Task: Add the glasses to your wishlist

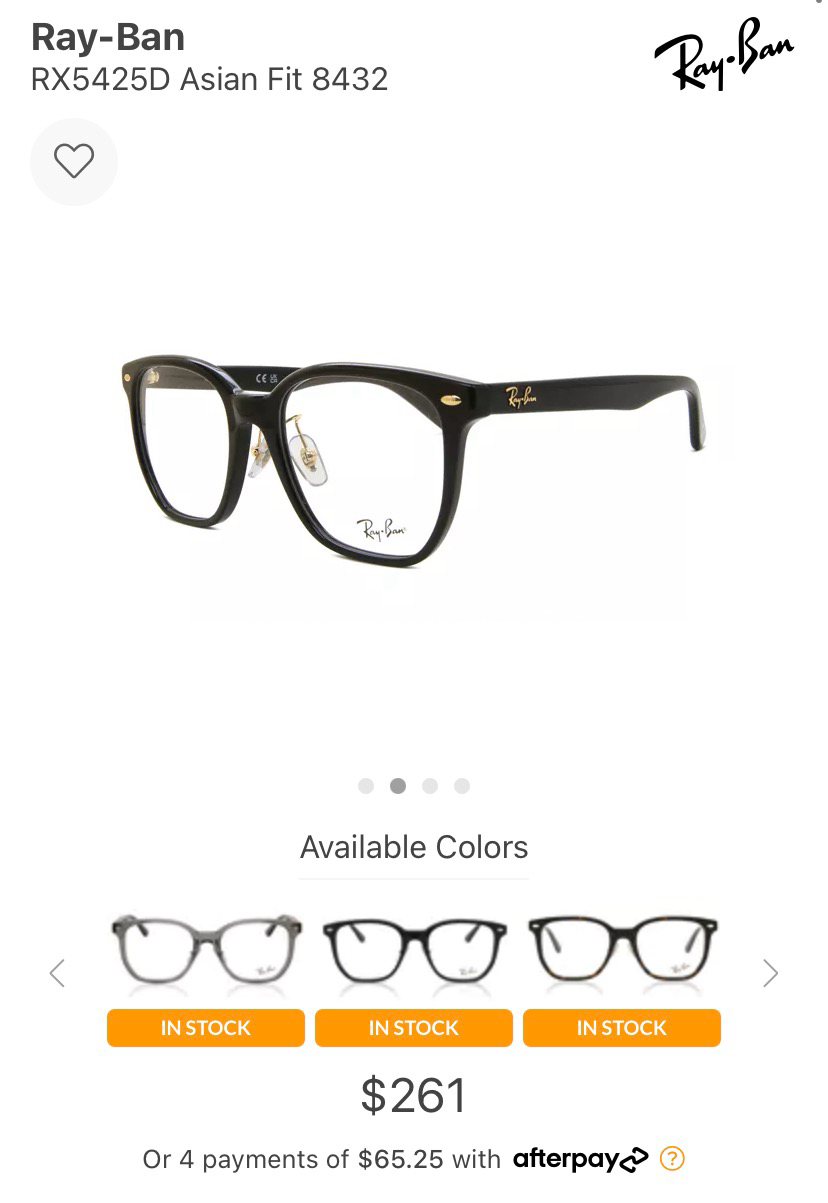Action: [74, 162]
